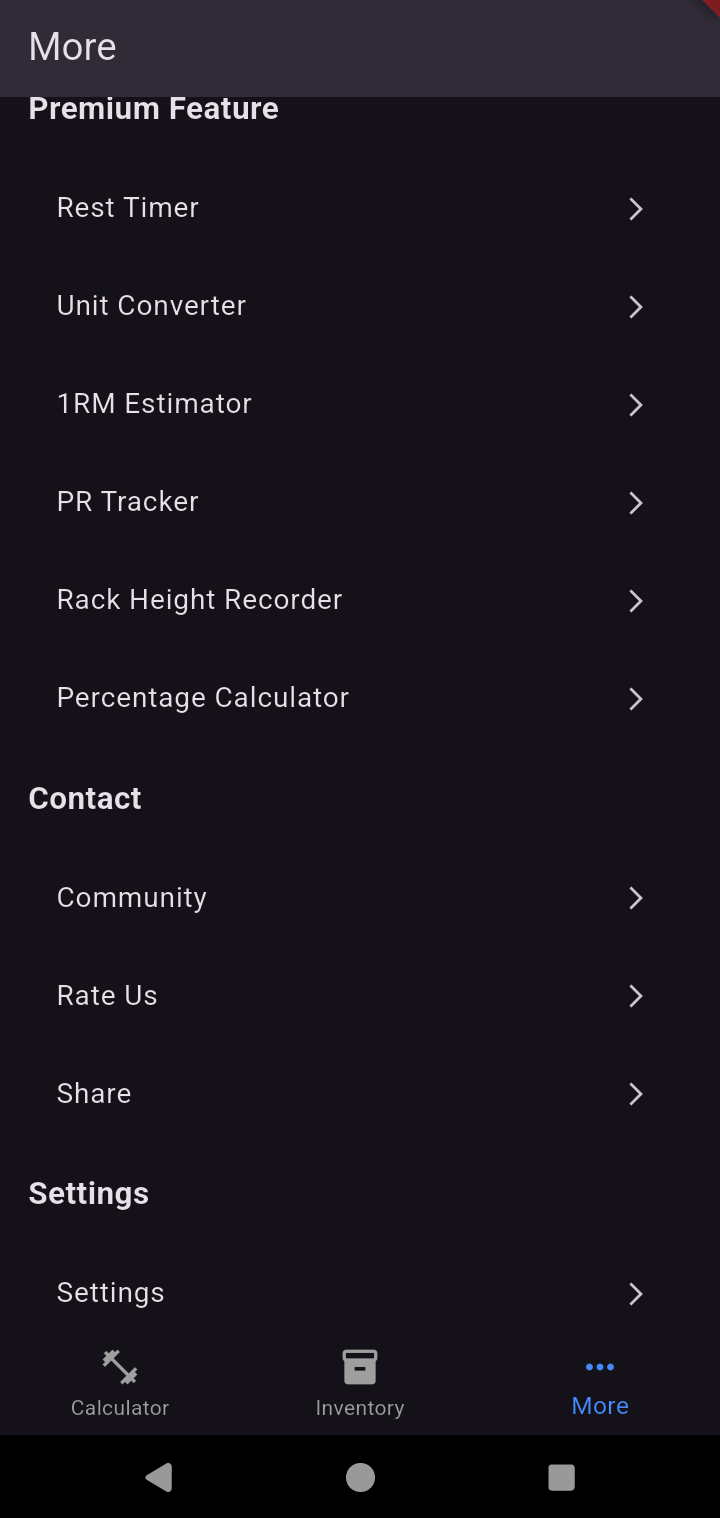Select the Calculator dumbbell icon
This screenshot has width=720, height=1518.
(119, 1367)
